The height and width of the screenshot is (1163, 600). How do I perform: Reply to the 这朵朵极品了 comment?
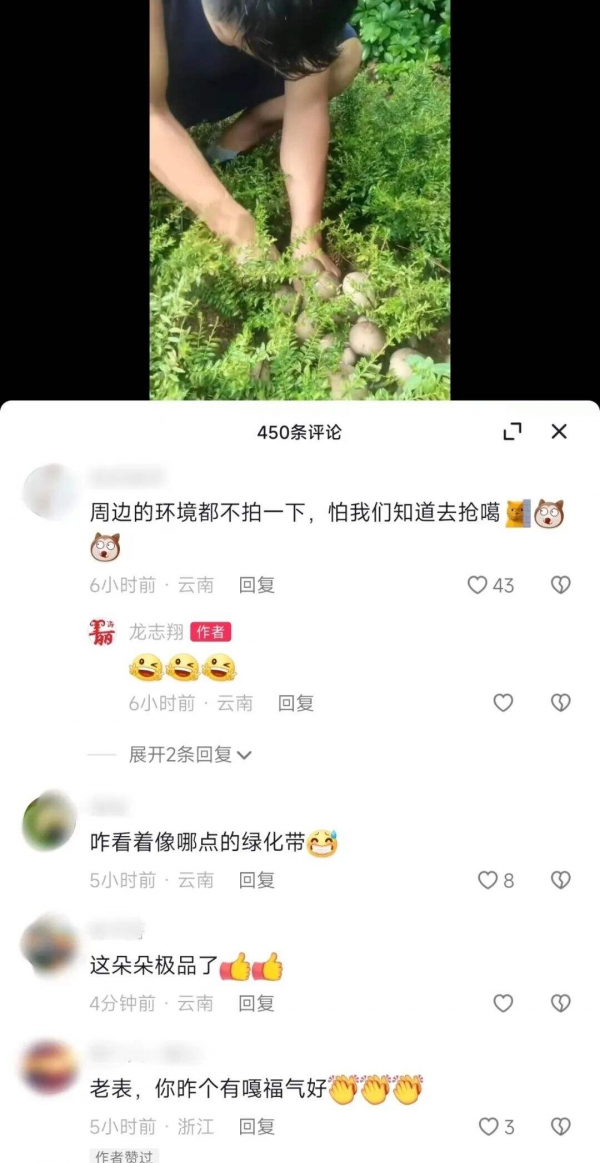coord(256,1003)
